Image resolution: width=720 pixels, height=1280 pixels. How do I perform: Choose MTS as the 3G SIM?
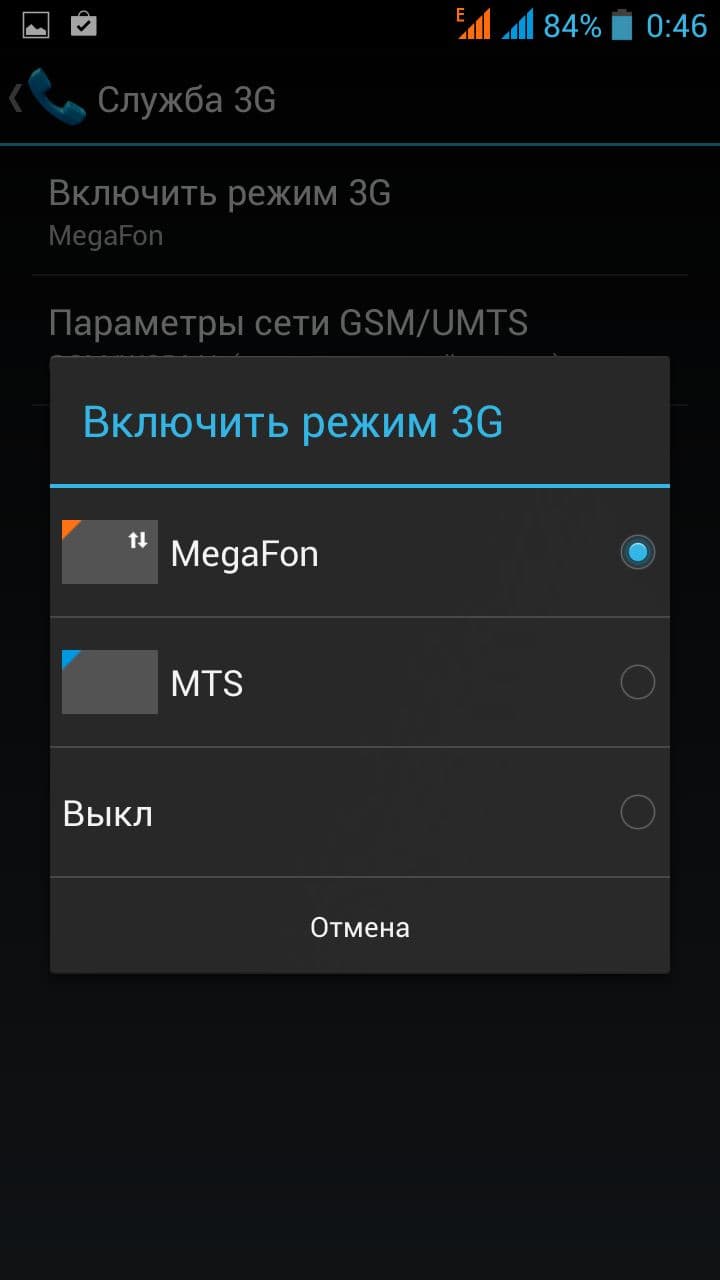(360, 683)
